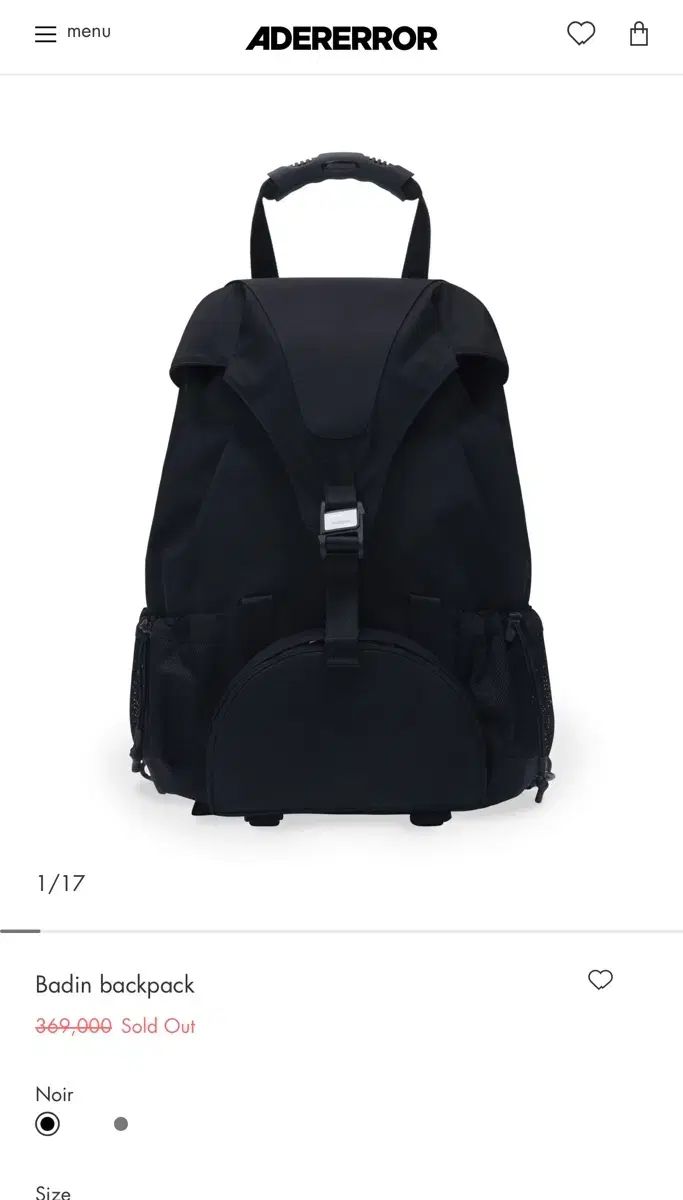This screenshot has height=1200, width=683.
Task: Add Badin backpack to wishlist
Action: (600, 980)
